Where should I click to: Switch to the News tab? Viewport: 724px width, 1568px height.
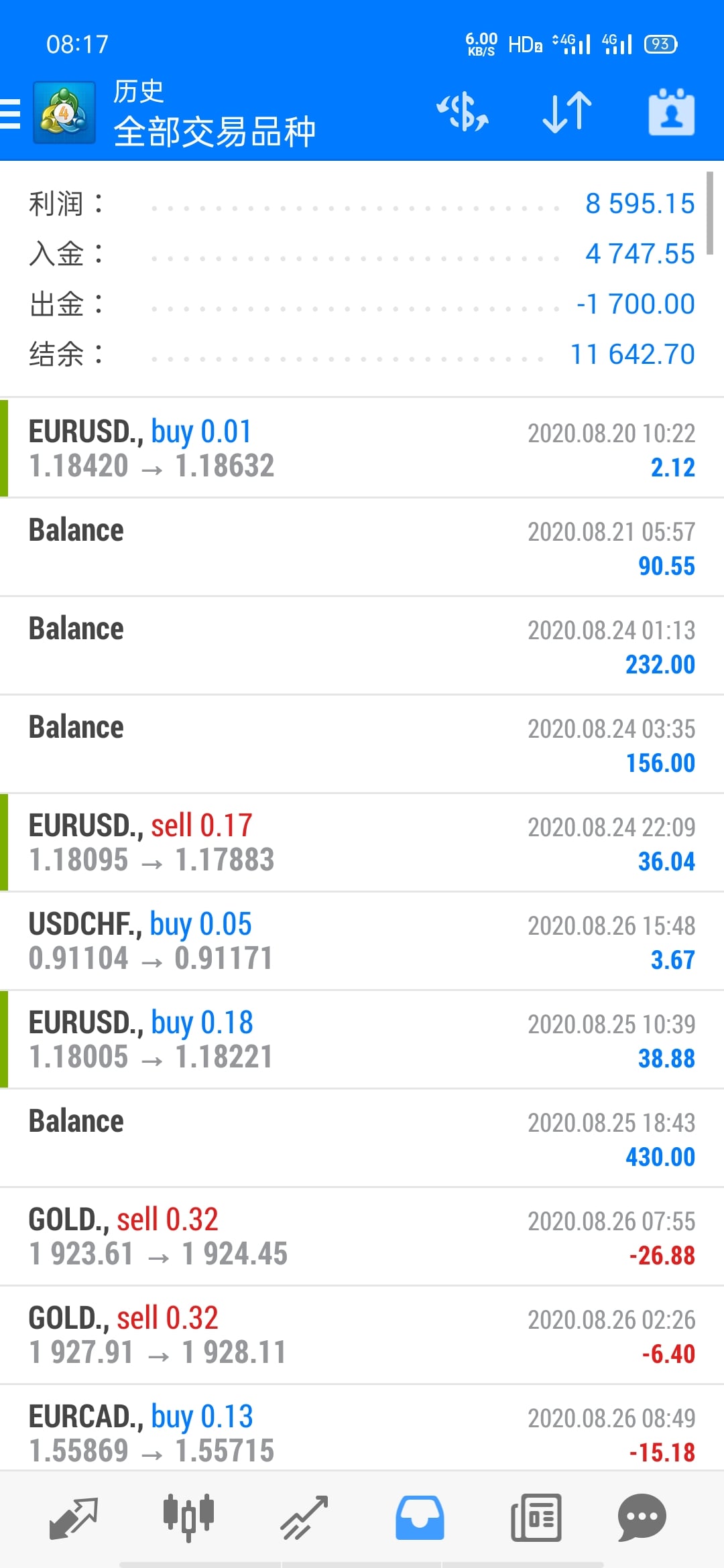pos(536,1518)
